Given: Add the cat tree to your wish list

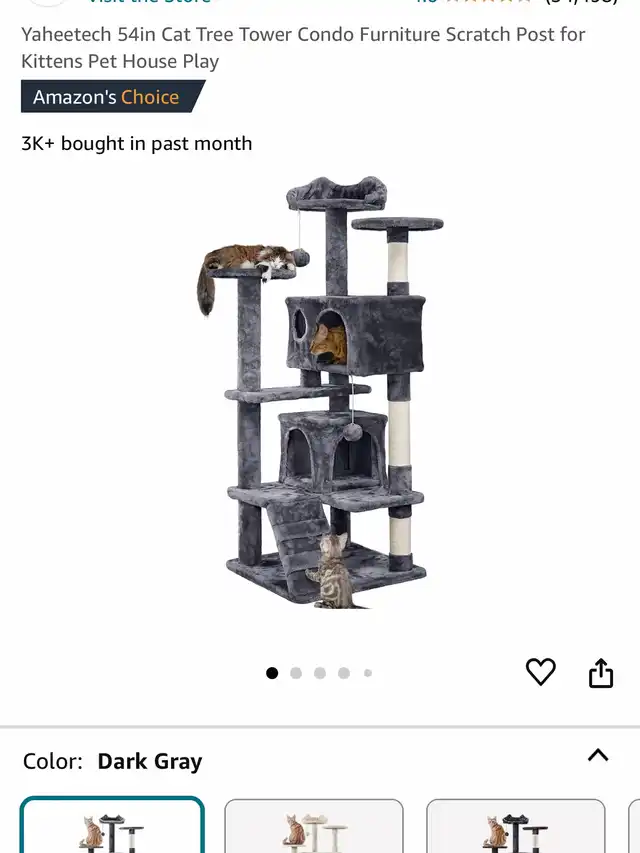Looking at the screenshot, I should pos(540,672).
